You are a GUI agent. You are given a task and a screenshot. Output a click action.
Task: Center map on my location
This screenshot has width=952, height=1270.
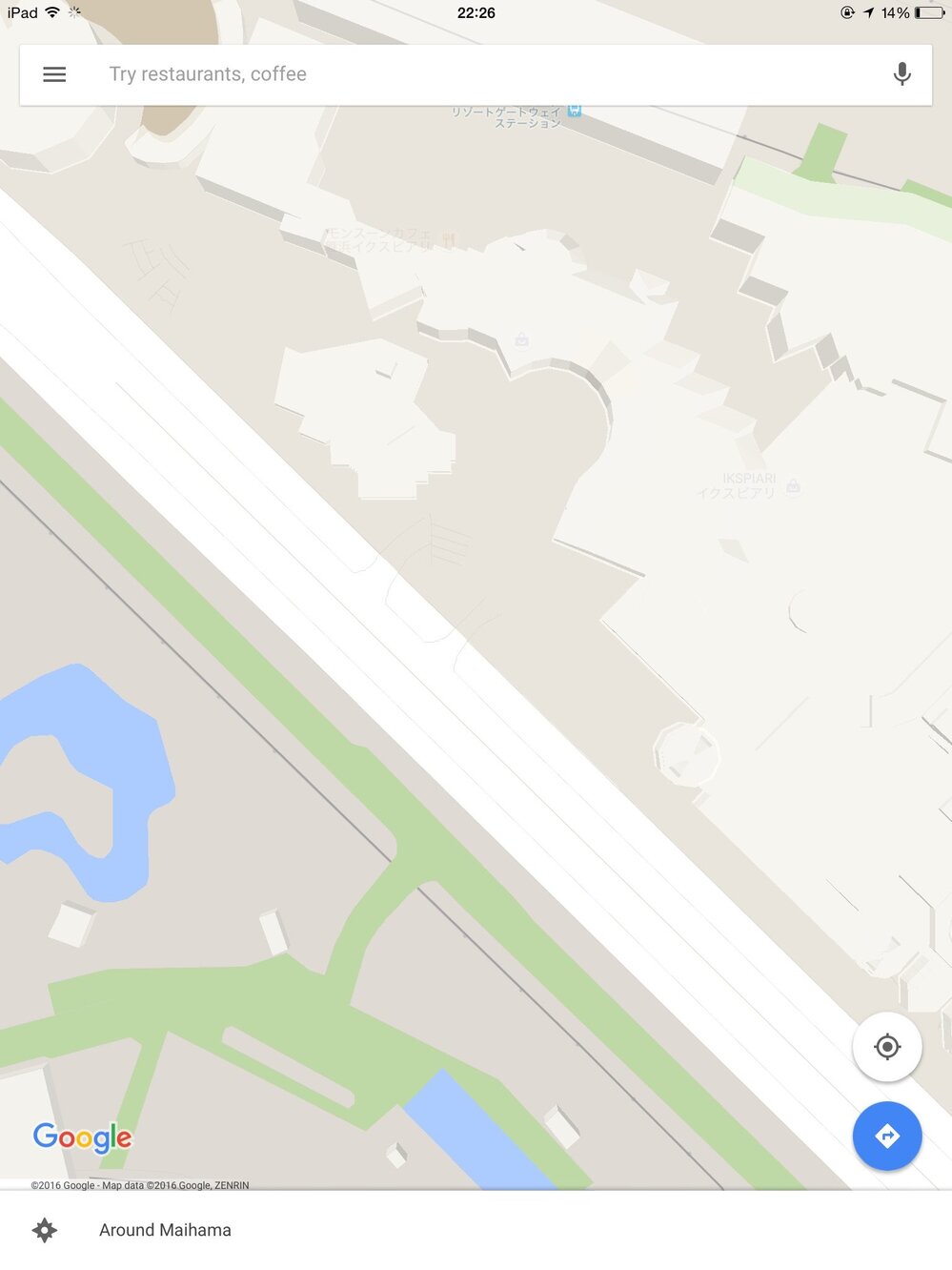tap(886, 1047)
